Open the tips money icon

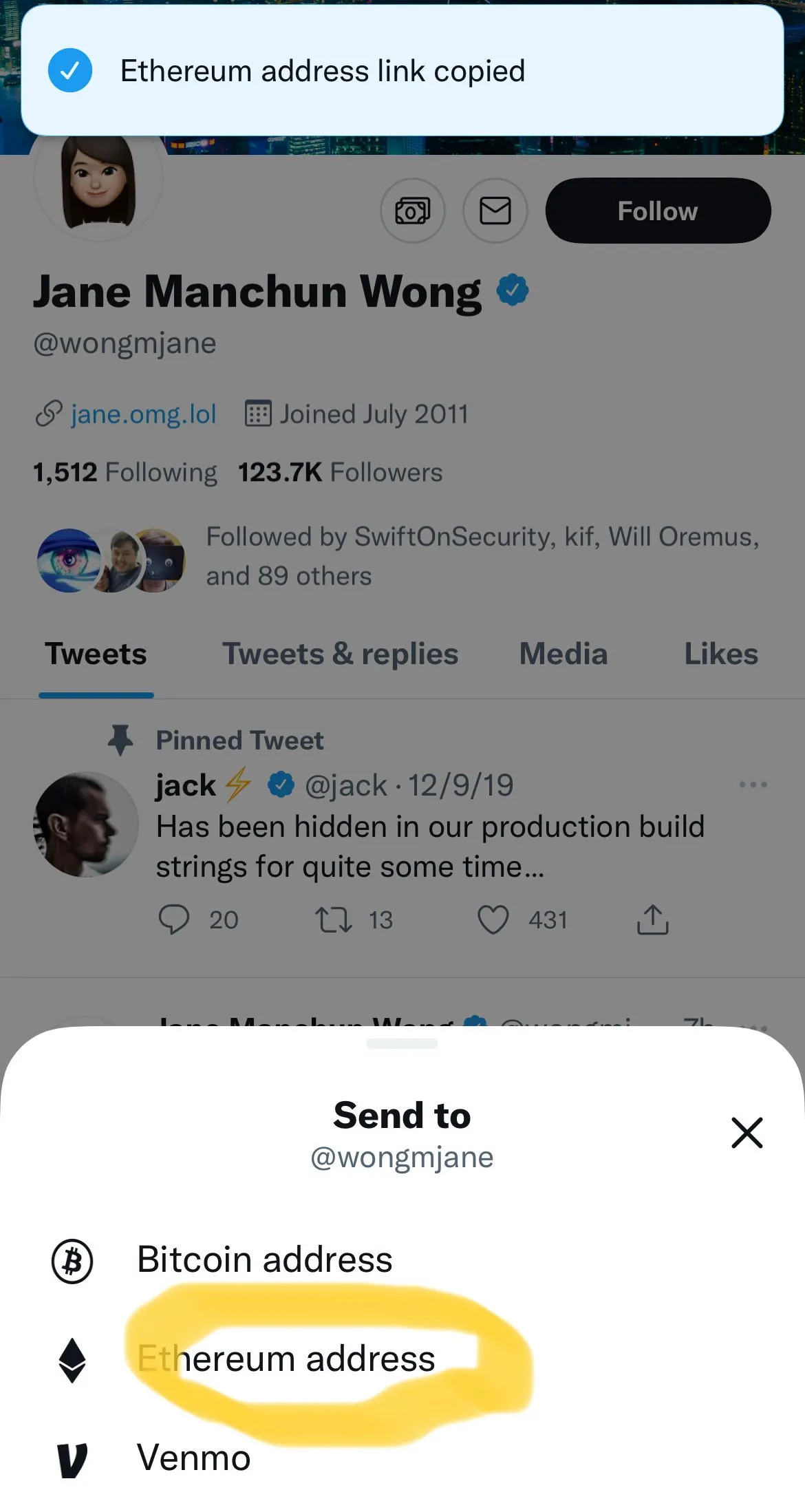(413, 211)
